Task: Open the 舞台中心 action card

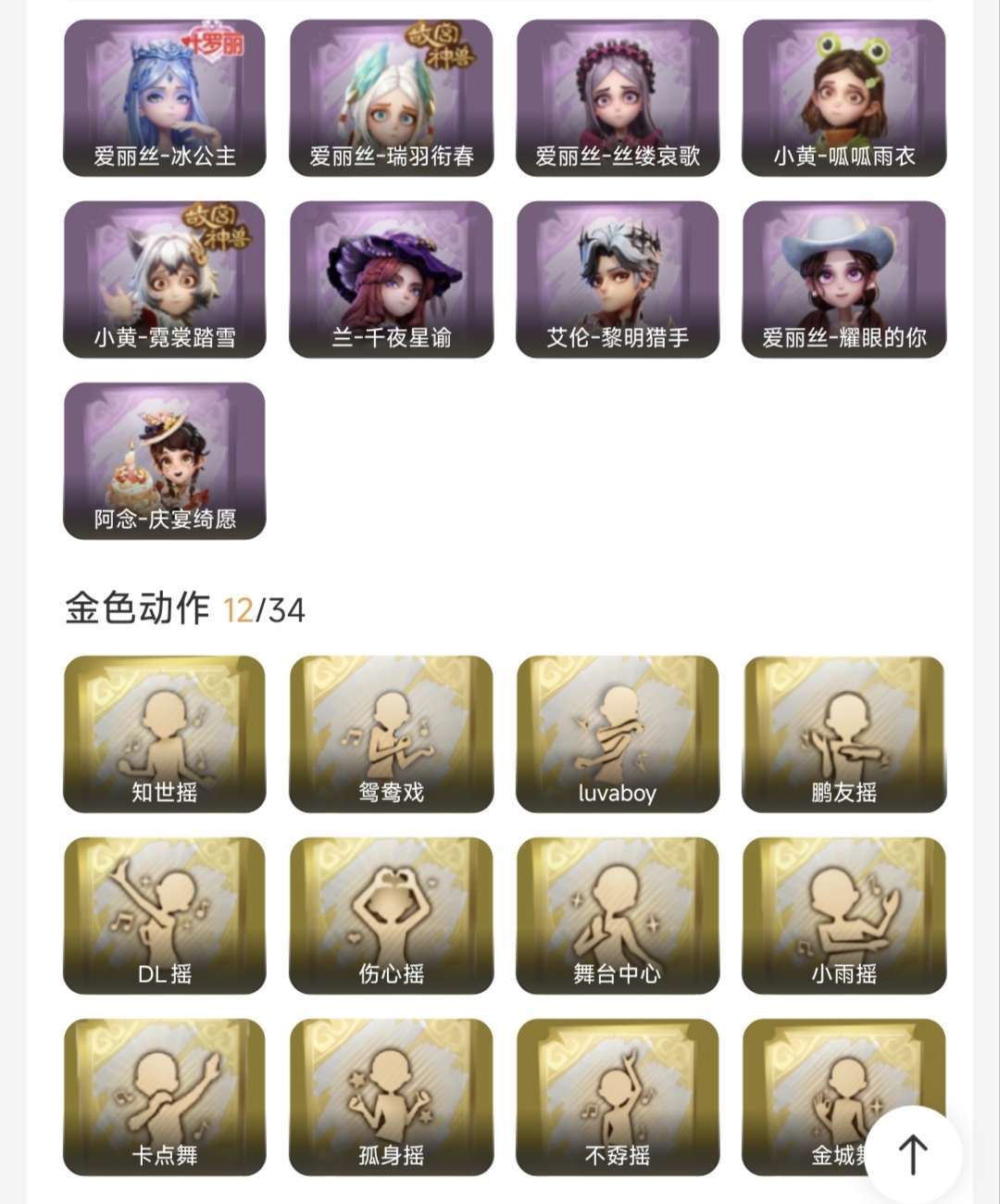Action: tap(618, 915)
